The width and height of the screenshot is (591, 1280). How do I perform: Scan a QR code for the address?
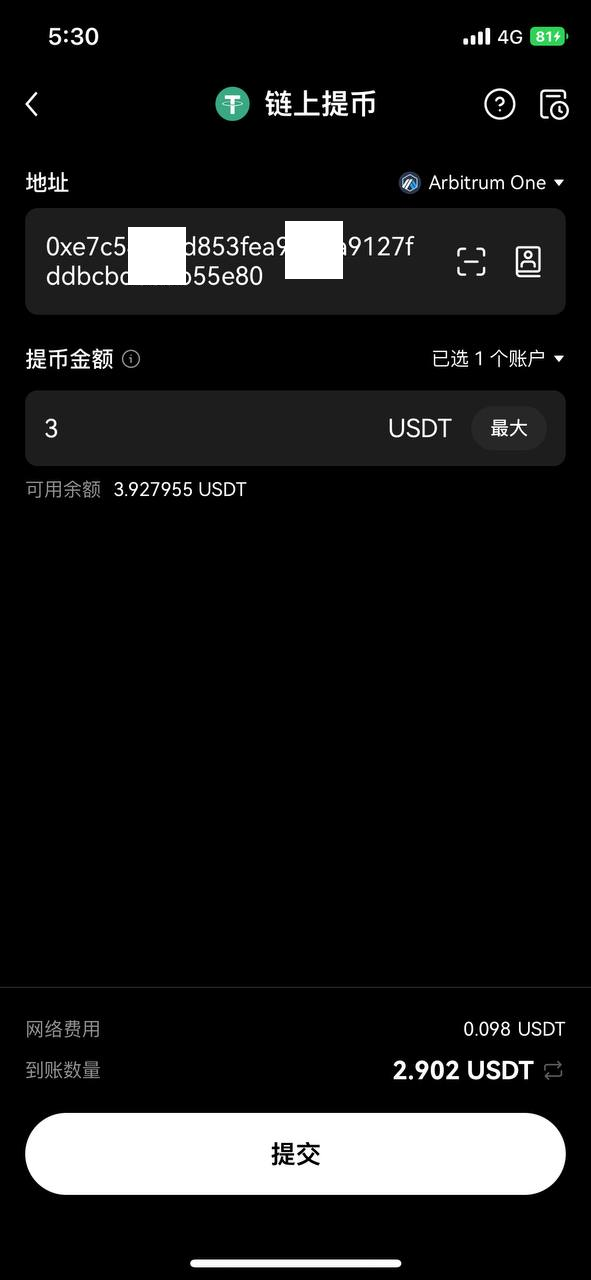click(x=471, y=261)
